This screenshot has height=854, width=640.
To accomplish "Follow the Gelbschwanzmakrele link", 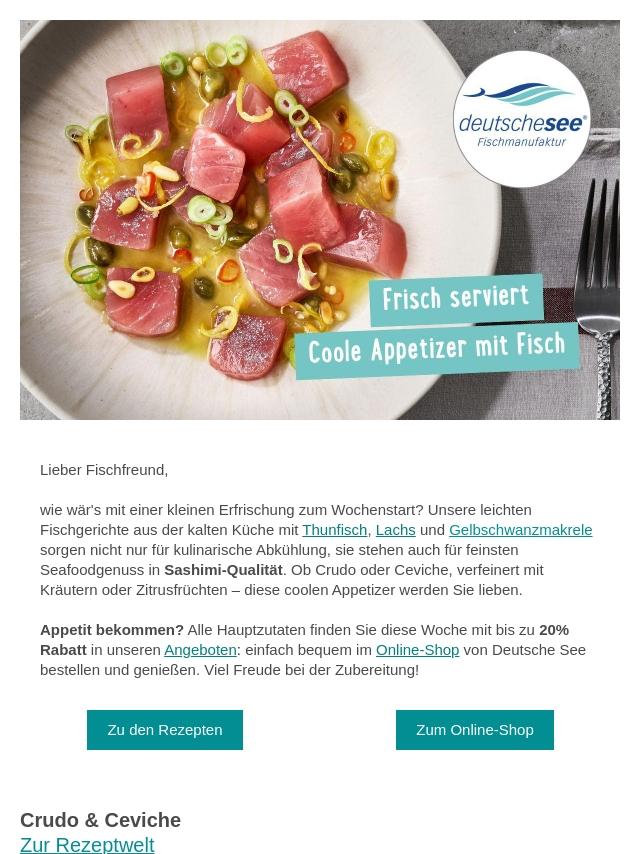I will [520, 530].
